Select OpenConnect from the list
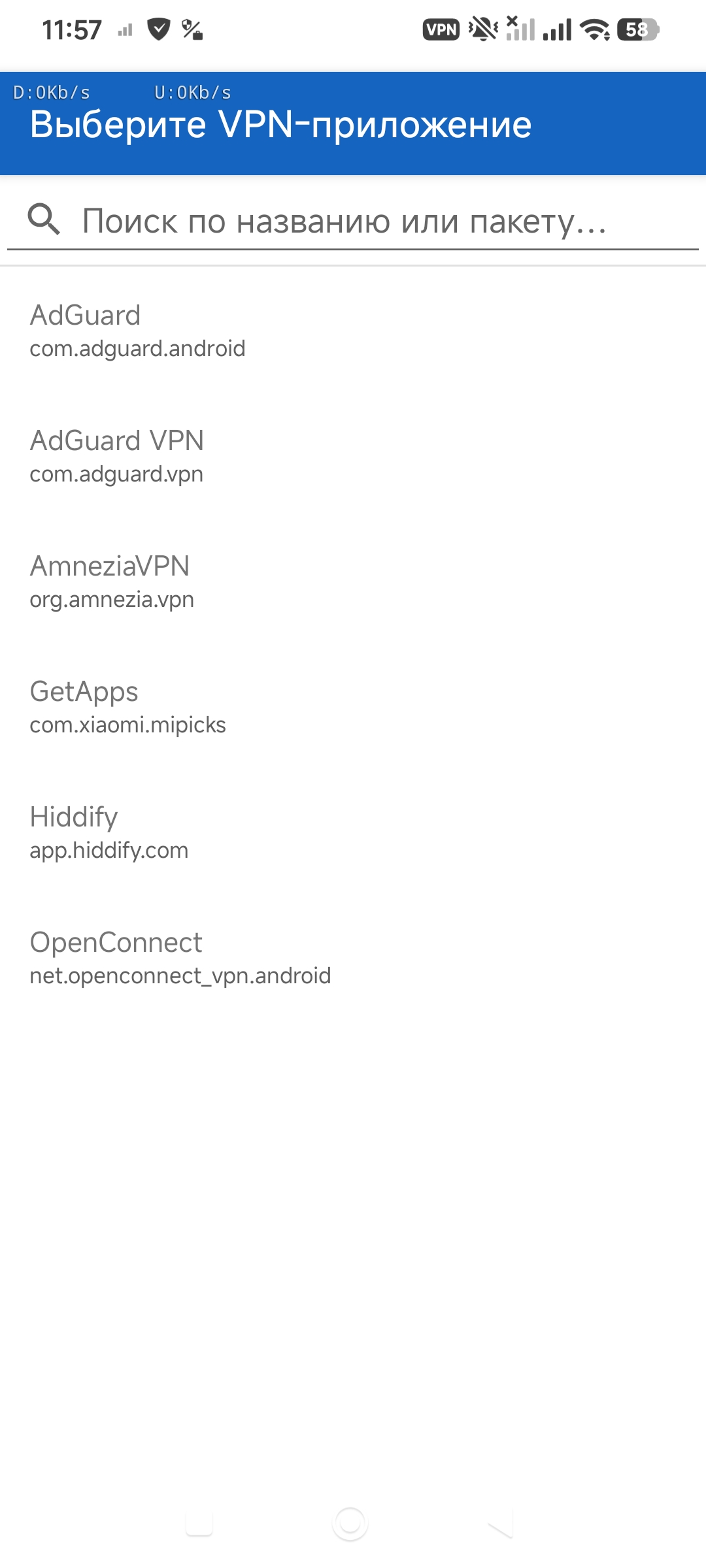This screenshot has height=1568, width=706. (353, 958)
